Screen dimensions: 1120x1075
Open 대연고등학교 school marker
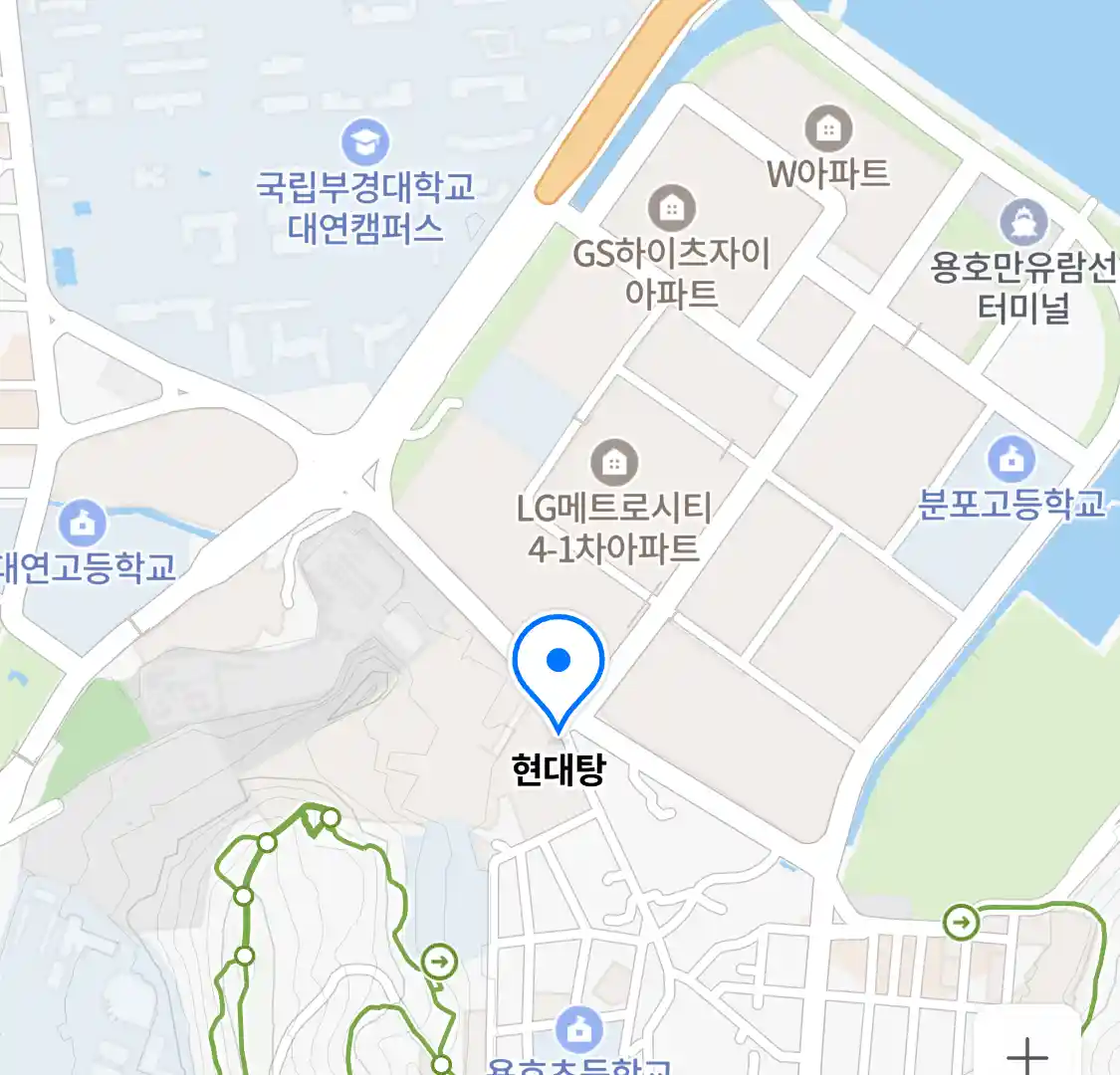(x=82, y=523)
